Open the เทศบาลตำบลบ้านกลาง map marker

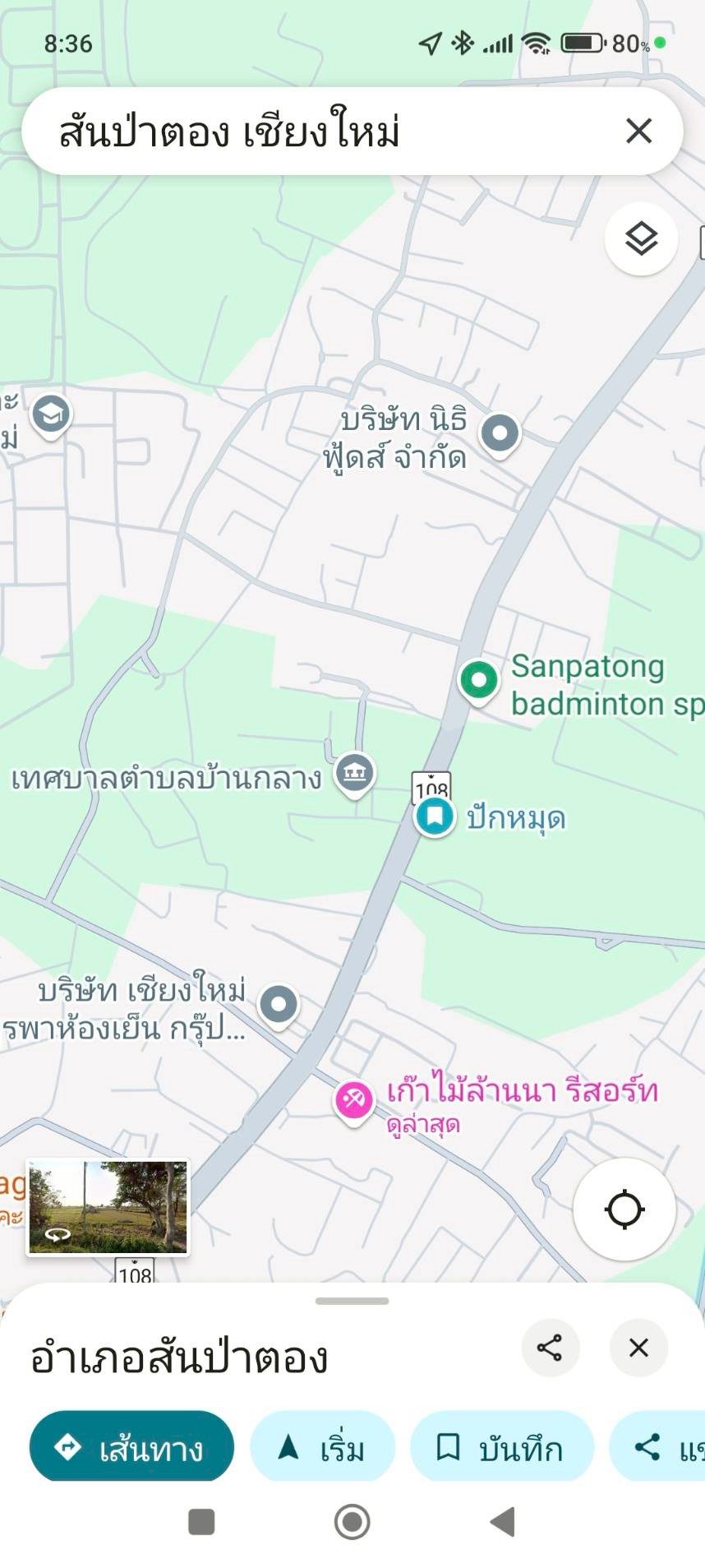[355, 773]
